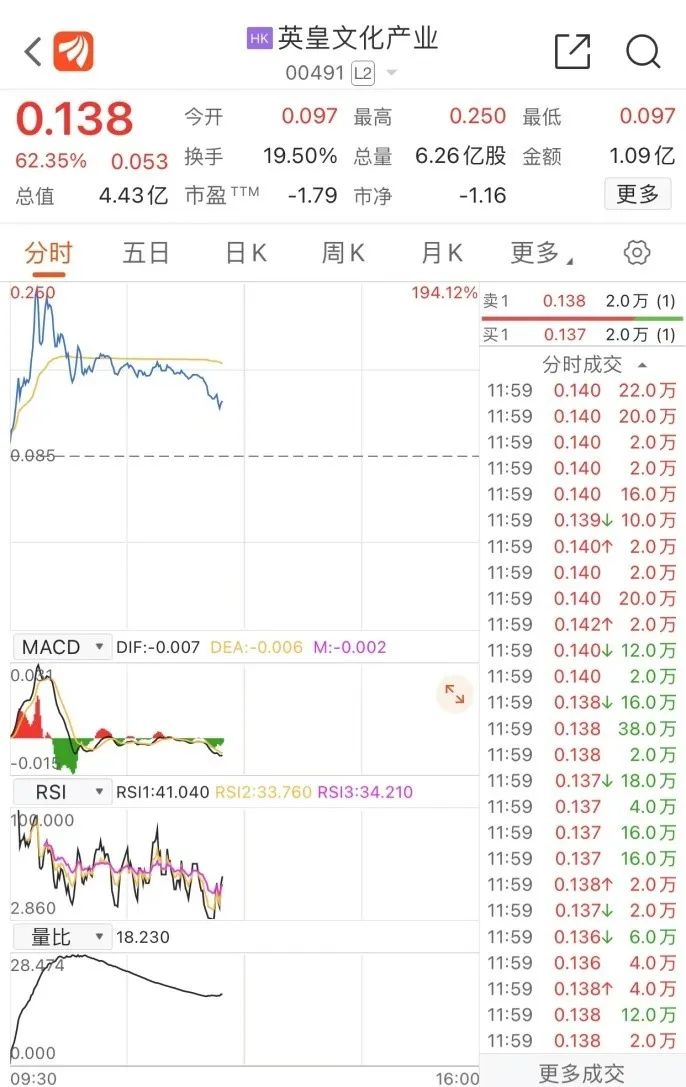Open the search magnifier icon
This screenshot has height=1087, width=686.
pyautogui.click(x=643, y=52)
